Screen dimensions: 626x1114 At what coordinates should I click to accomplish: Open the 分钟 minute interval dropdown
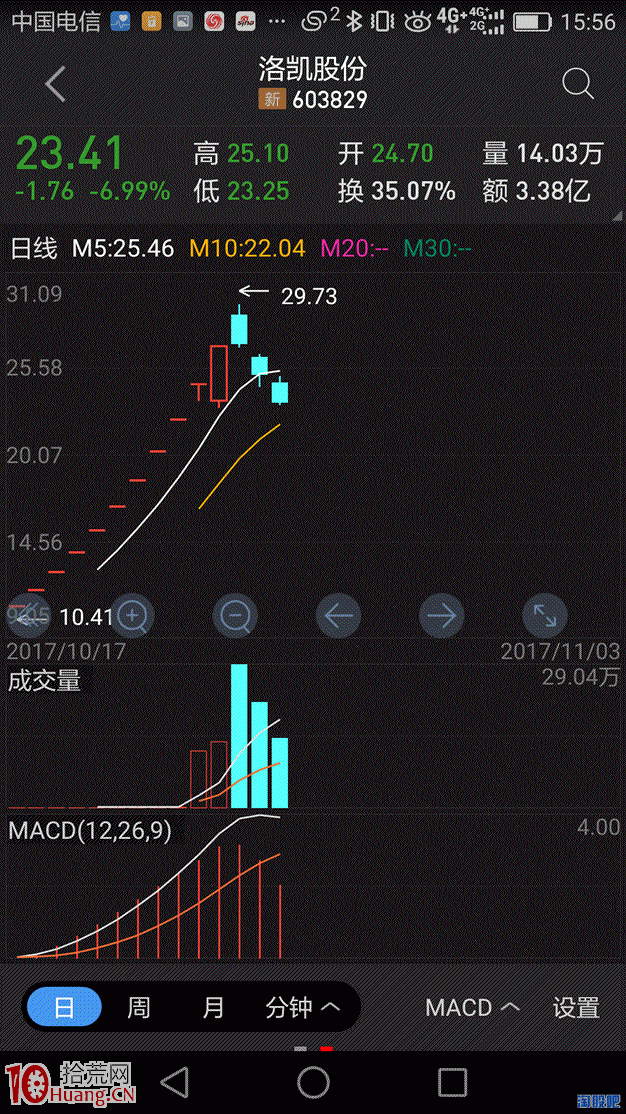pyautogui.click(x=303, y=1007)
